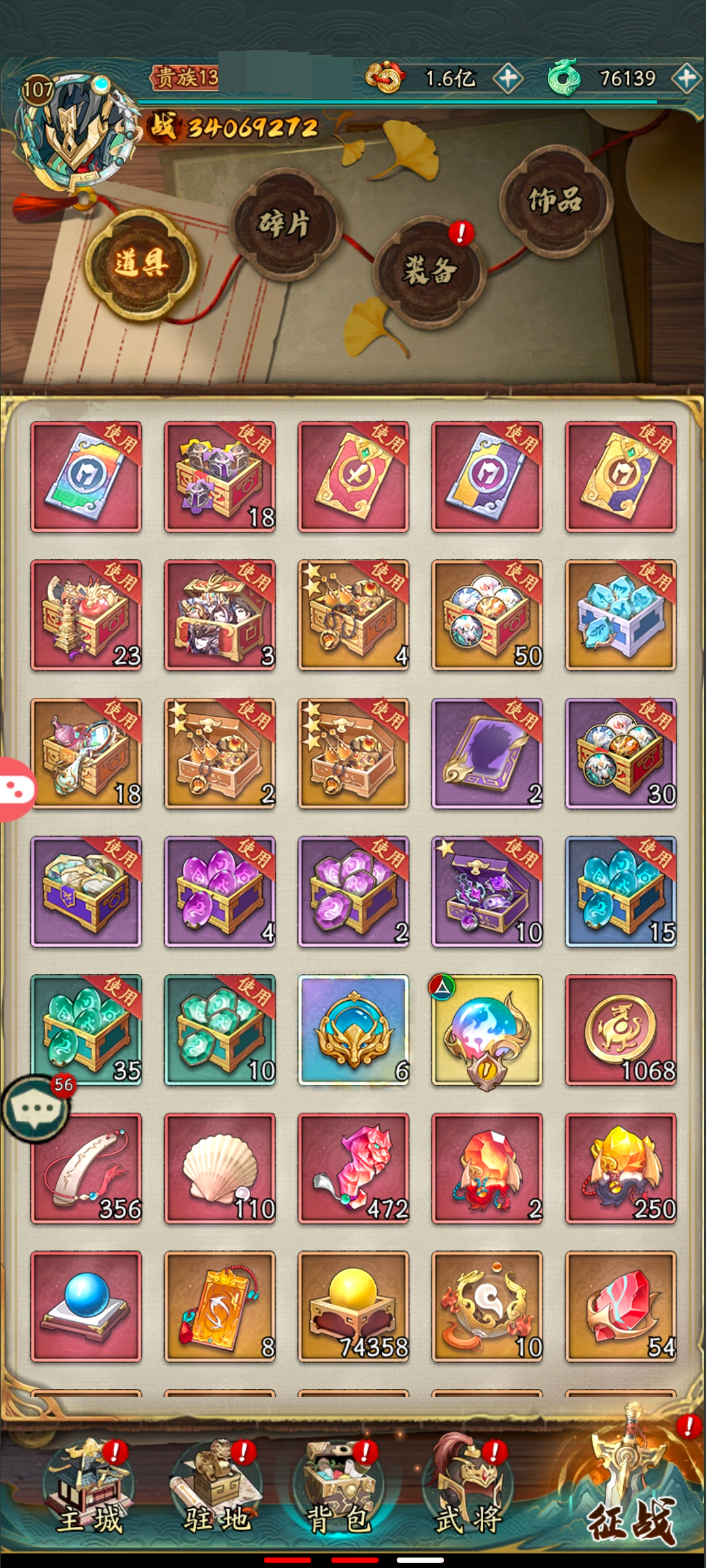The image size is (706, 1568).
Task: Open the chat bubble with 56 badge
Action: pos(36,1108)
